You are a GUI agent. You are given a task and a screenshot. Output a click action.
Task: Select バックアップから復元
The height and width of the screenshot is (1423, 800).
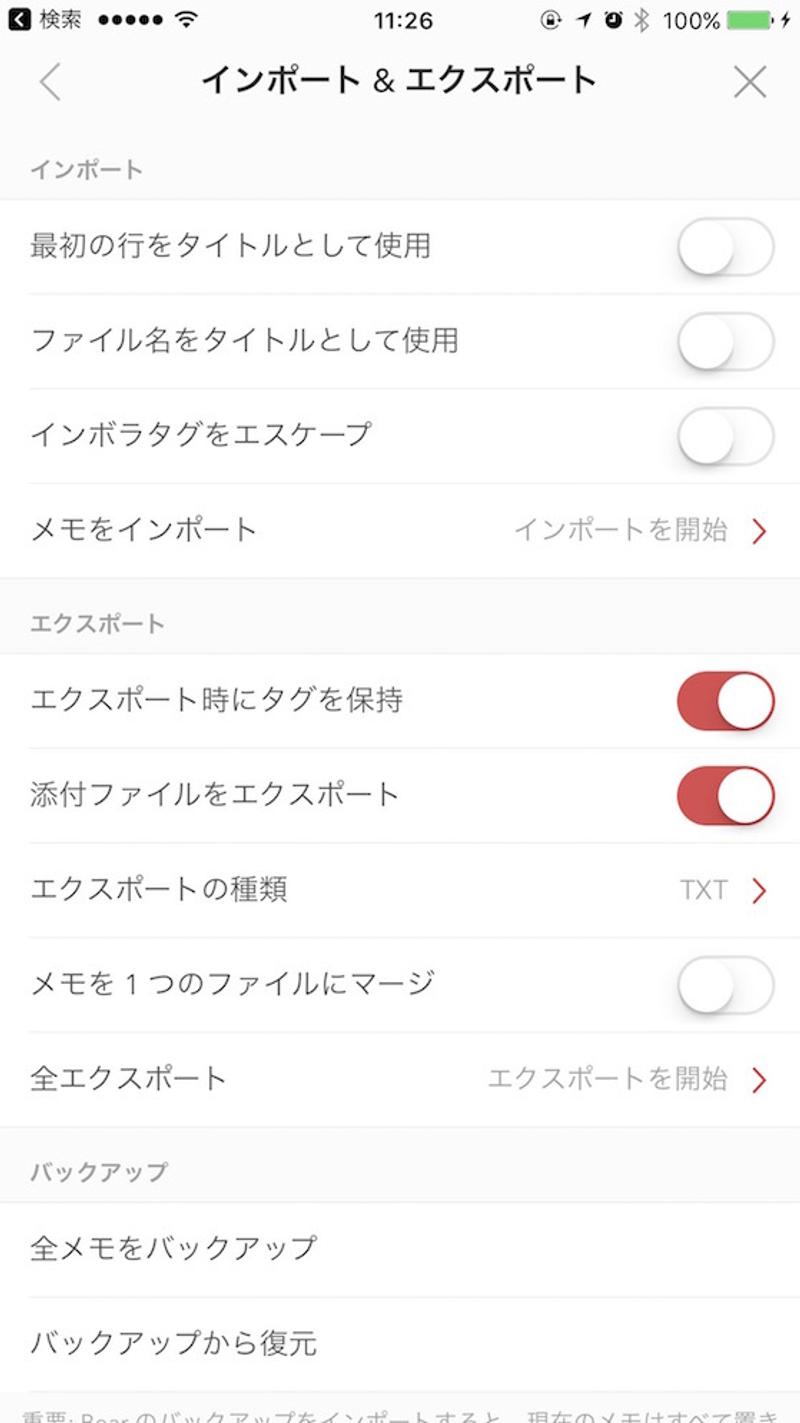[x=400, y=1343]
